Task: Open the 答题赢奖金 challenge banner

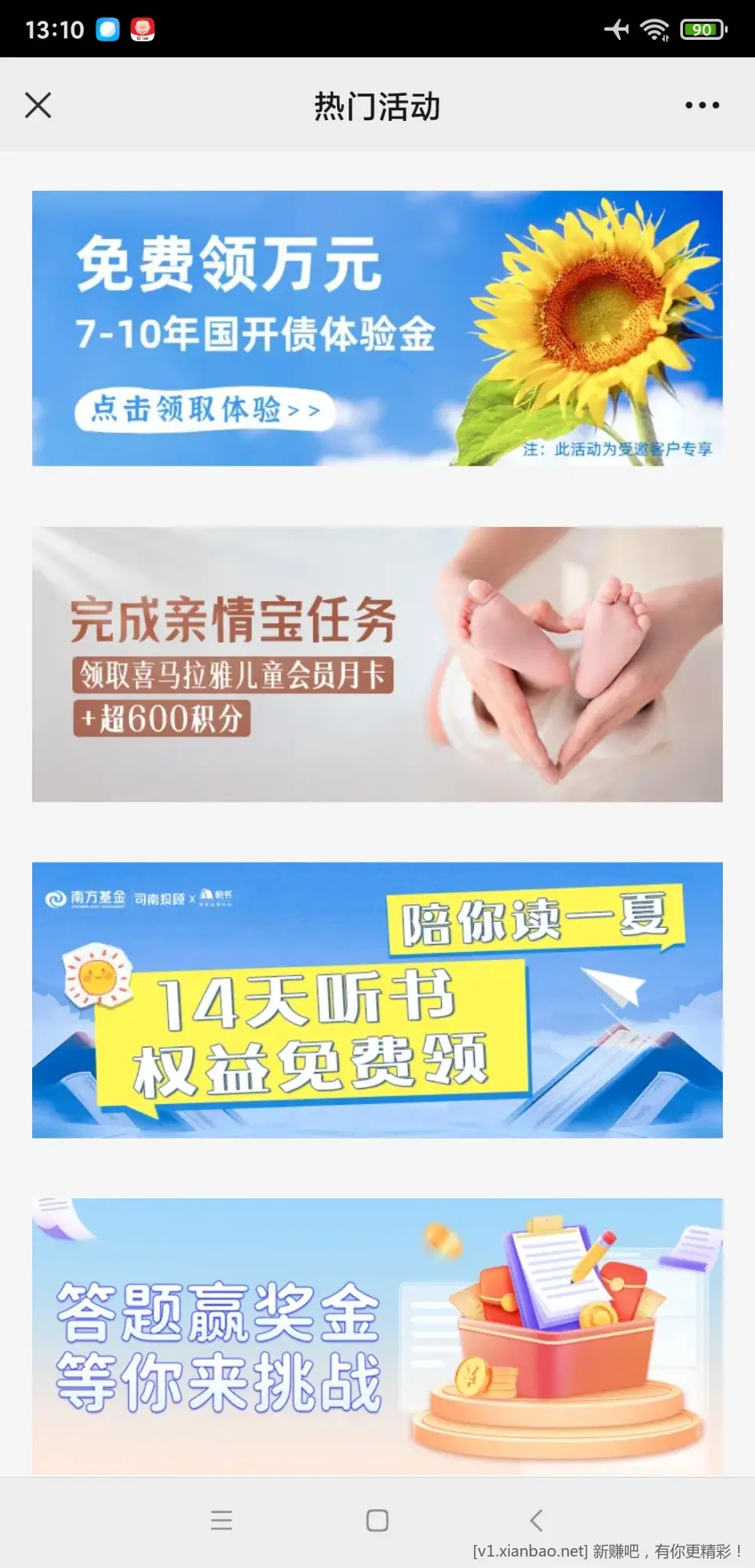Action: pyautogui.click(x=377, y=1336)
